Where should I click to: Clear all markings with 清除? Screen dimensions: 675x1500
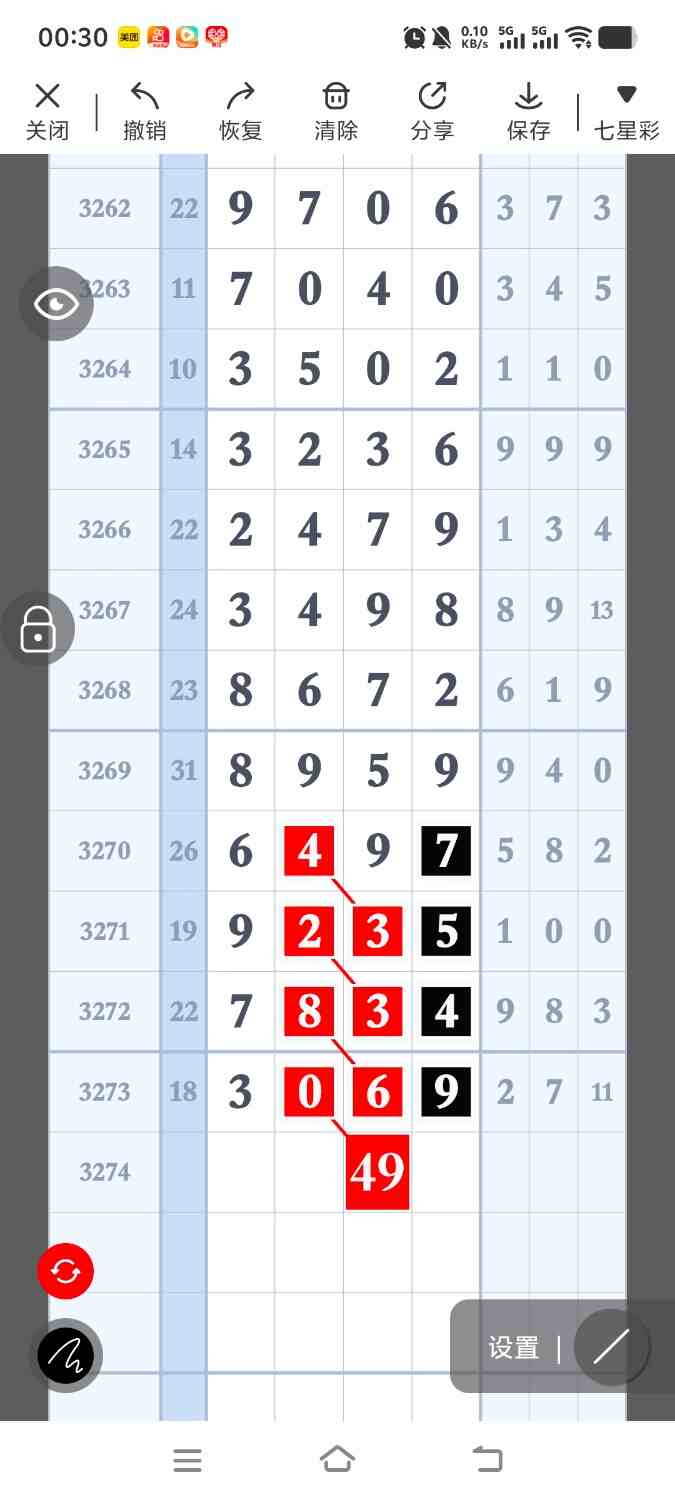[336, 111]
